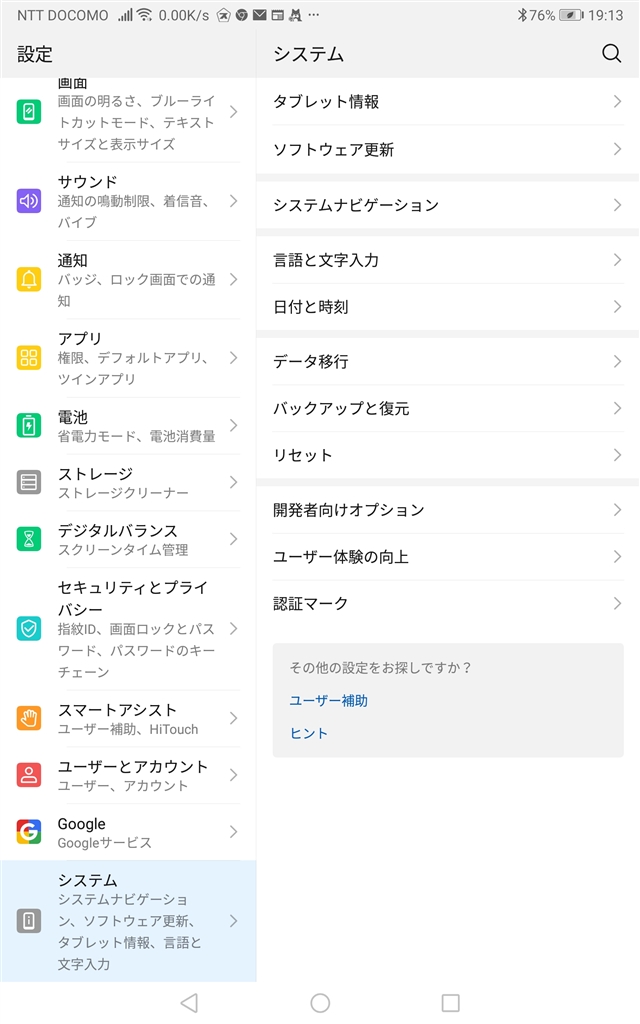640x1024 pixels.
Task: Select 通知 in the settings list
Action: [x=128, y=279]
